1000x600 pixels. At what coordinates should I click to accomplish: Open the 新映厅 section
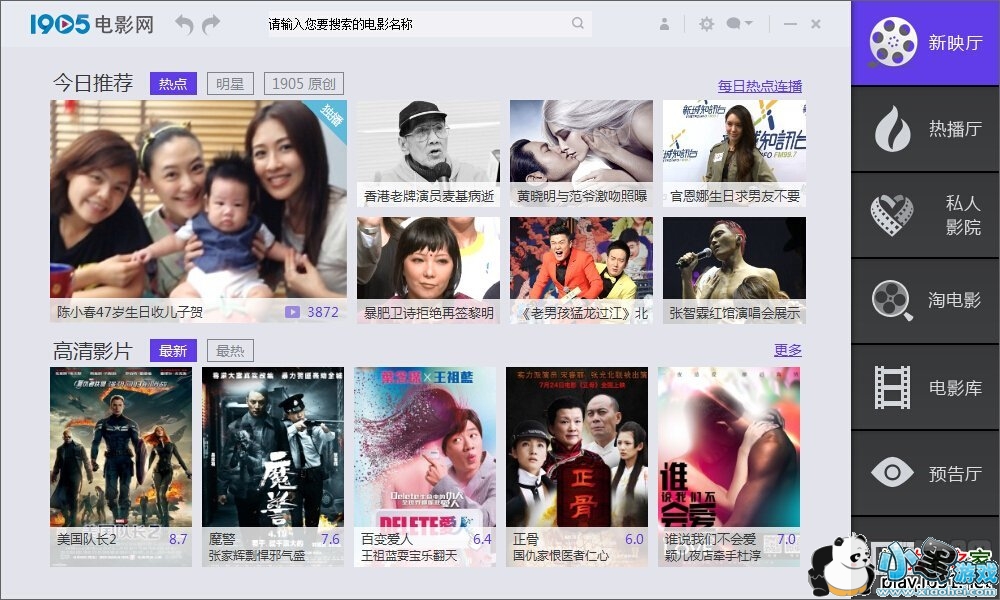tap(925, 43)
